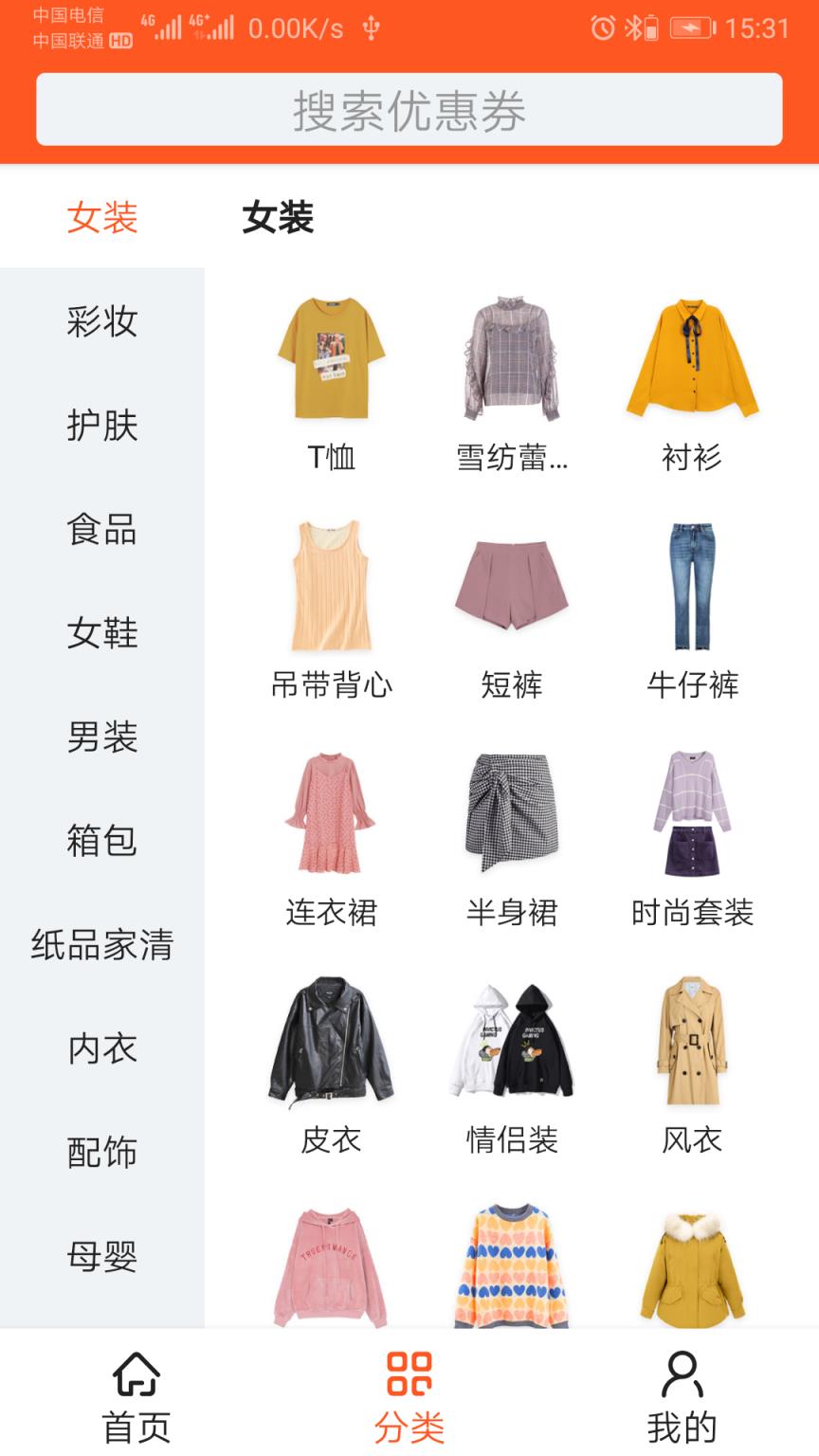Viewport: 819px width, 1456px height.
Task: Open the 母婴 category
Action: tap(102, 1258)
